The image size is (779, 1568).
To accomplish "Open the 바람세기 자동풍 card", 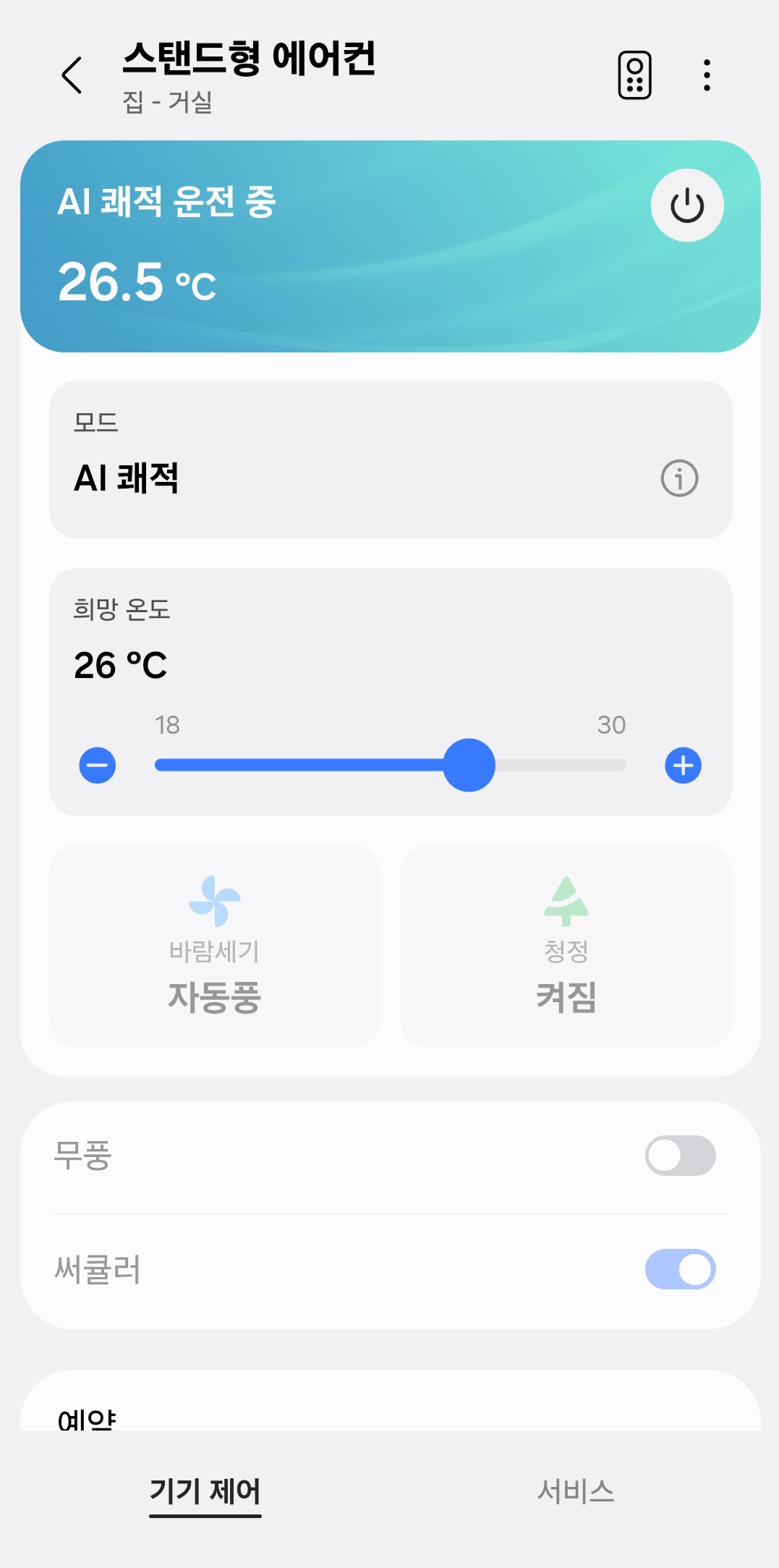I will tap(215, 946).
